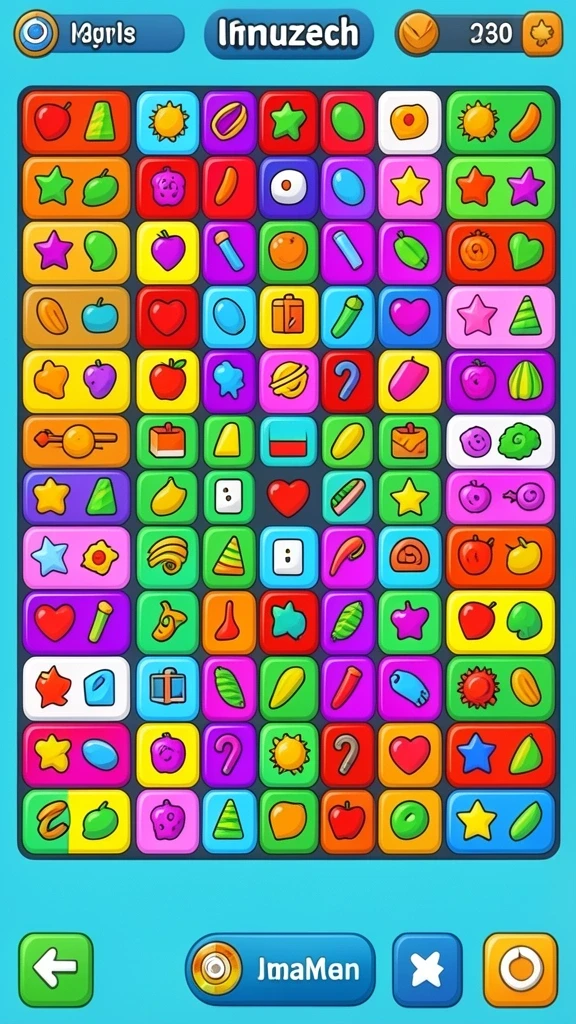This screenshot has width=576, height=1024.
Task: Select the white tile with the orange donut
Action: (409, 122)
